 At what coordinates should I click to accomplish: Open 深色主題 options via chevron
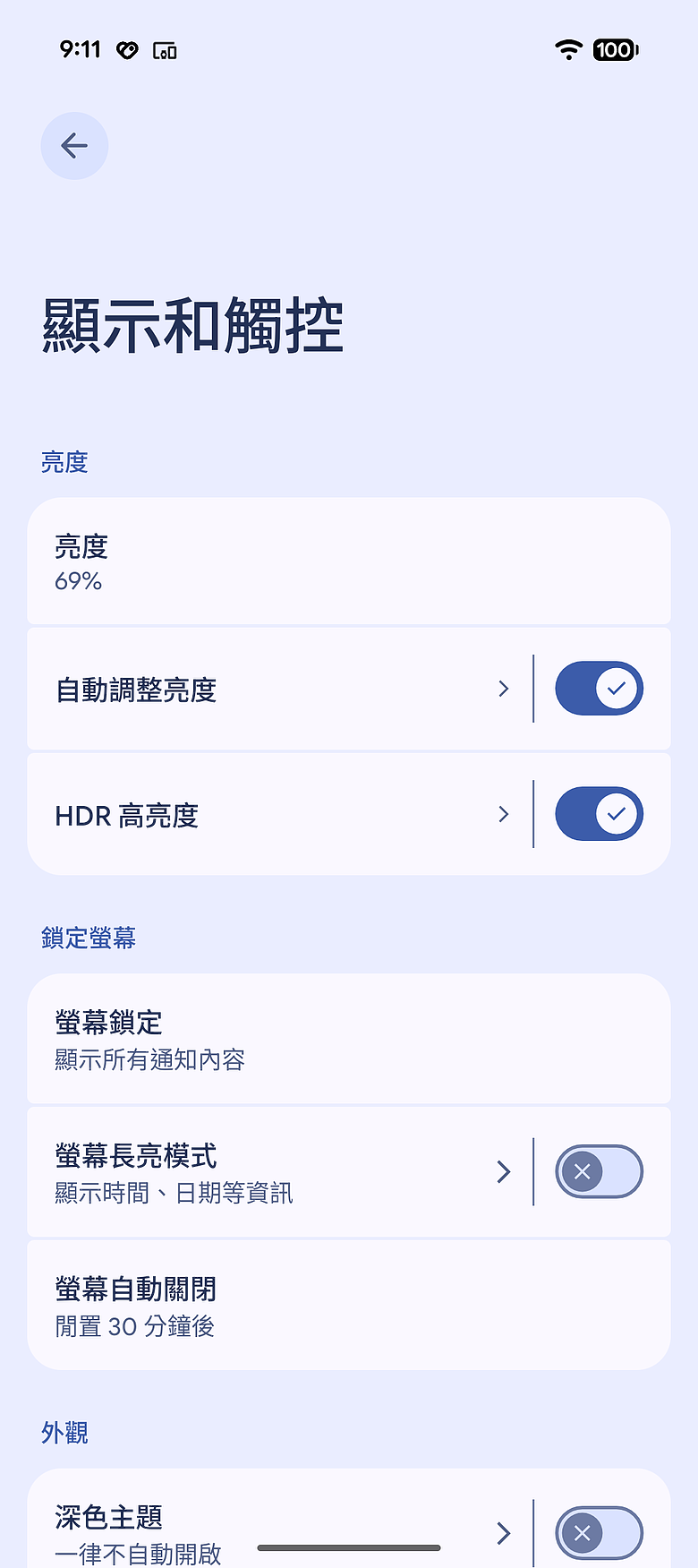tap(503, 1532)
